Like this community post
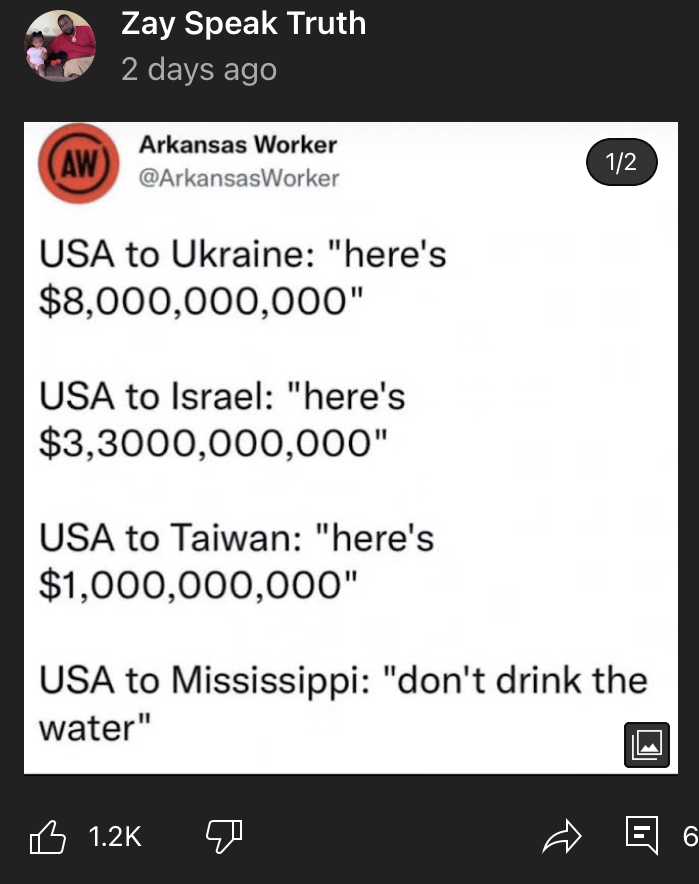Screen dimensions: 699x884 pos(48,836)
